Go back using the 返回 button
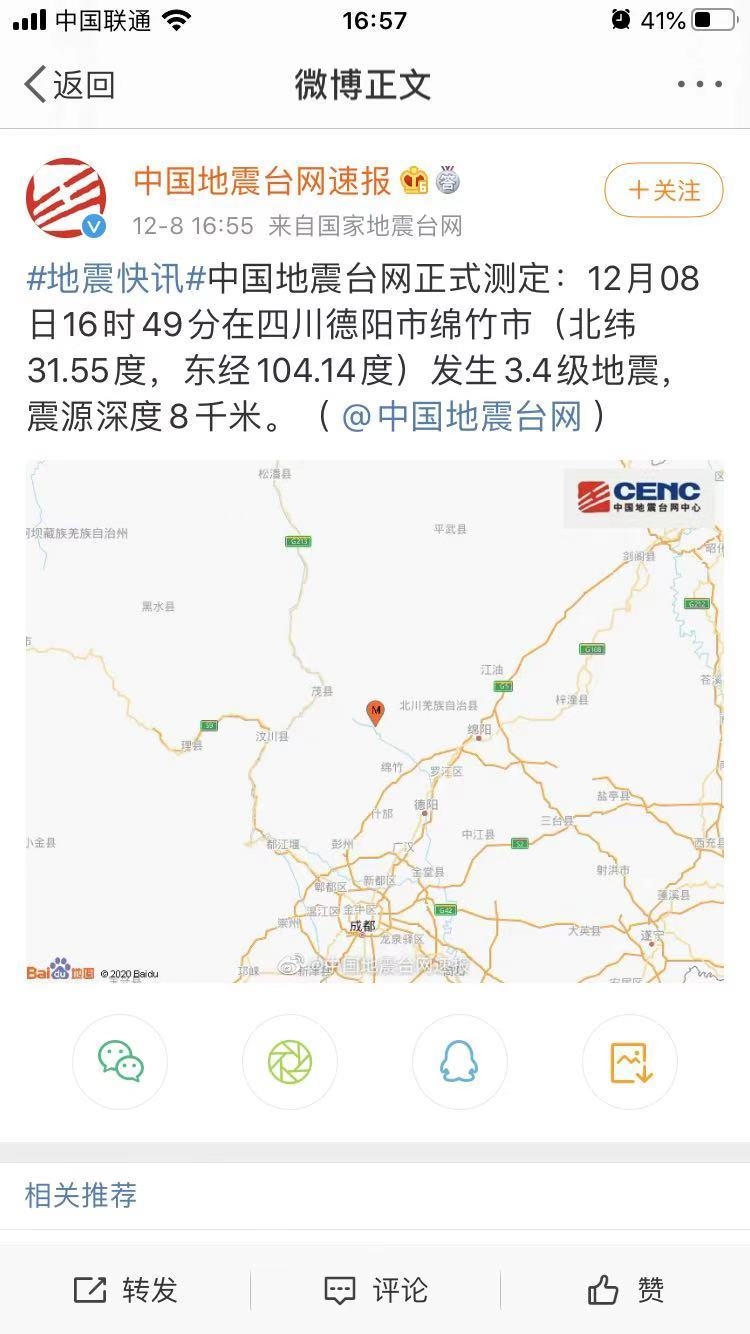Screen dimensions: 750x1334 (x=68, y=85)
